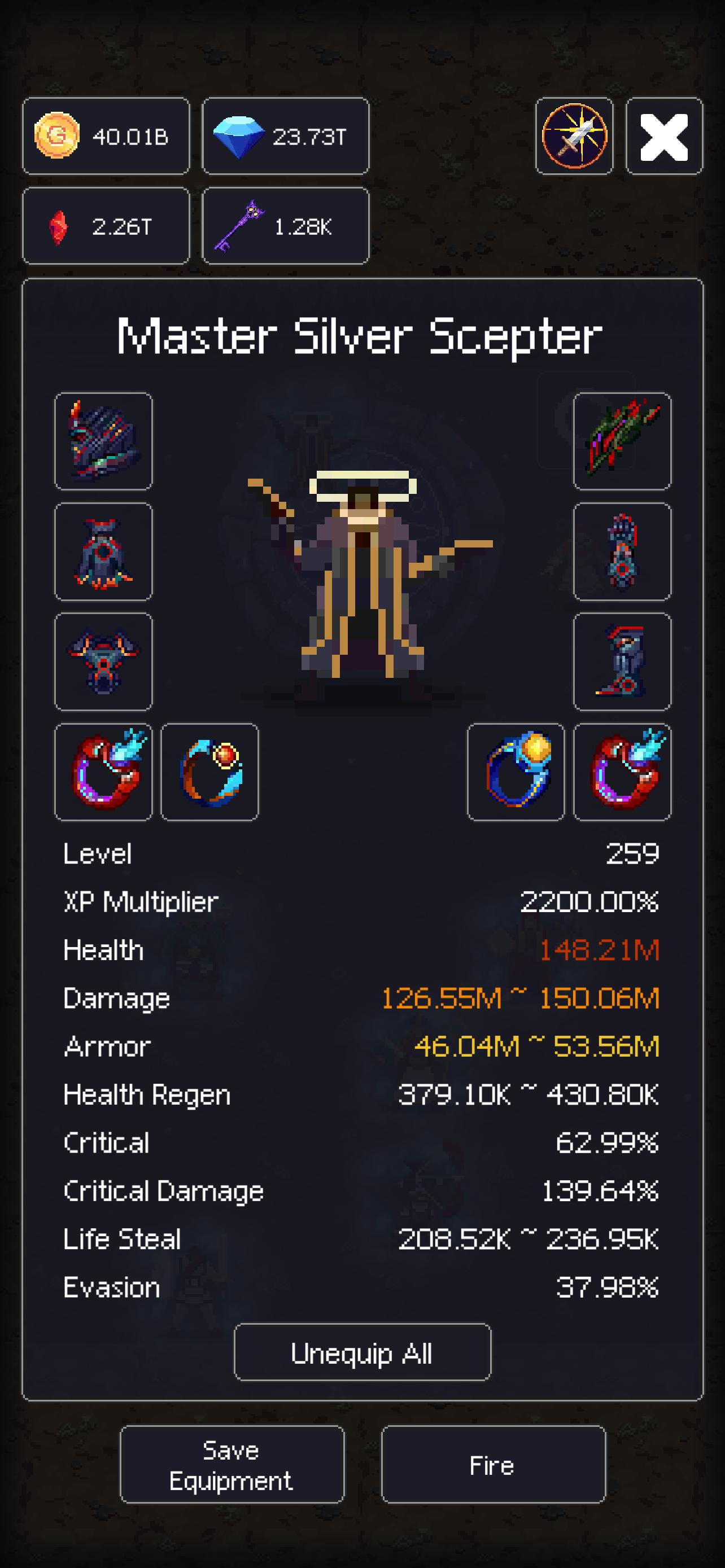The width and height of the screenshot is (725, 1568).
Task: Close the character equipment screen
Action: point(664,137)
